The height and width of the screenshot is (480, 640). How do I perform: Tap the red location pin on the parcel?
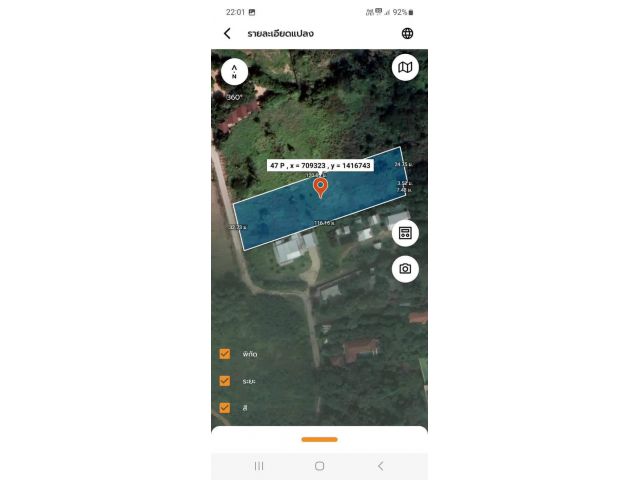(321, 186)
